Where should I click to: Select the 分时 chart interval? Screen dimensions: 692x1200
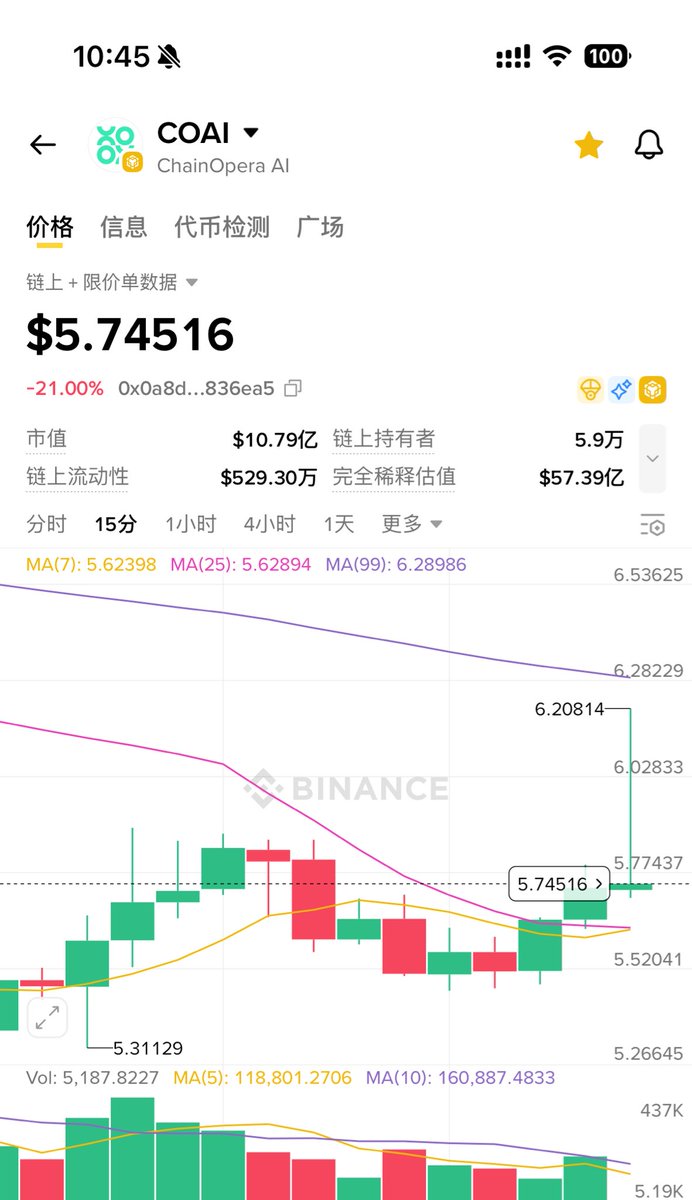pyautogui.click(x=46, y=524)
